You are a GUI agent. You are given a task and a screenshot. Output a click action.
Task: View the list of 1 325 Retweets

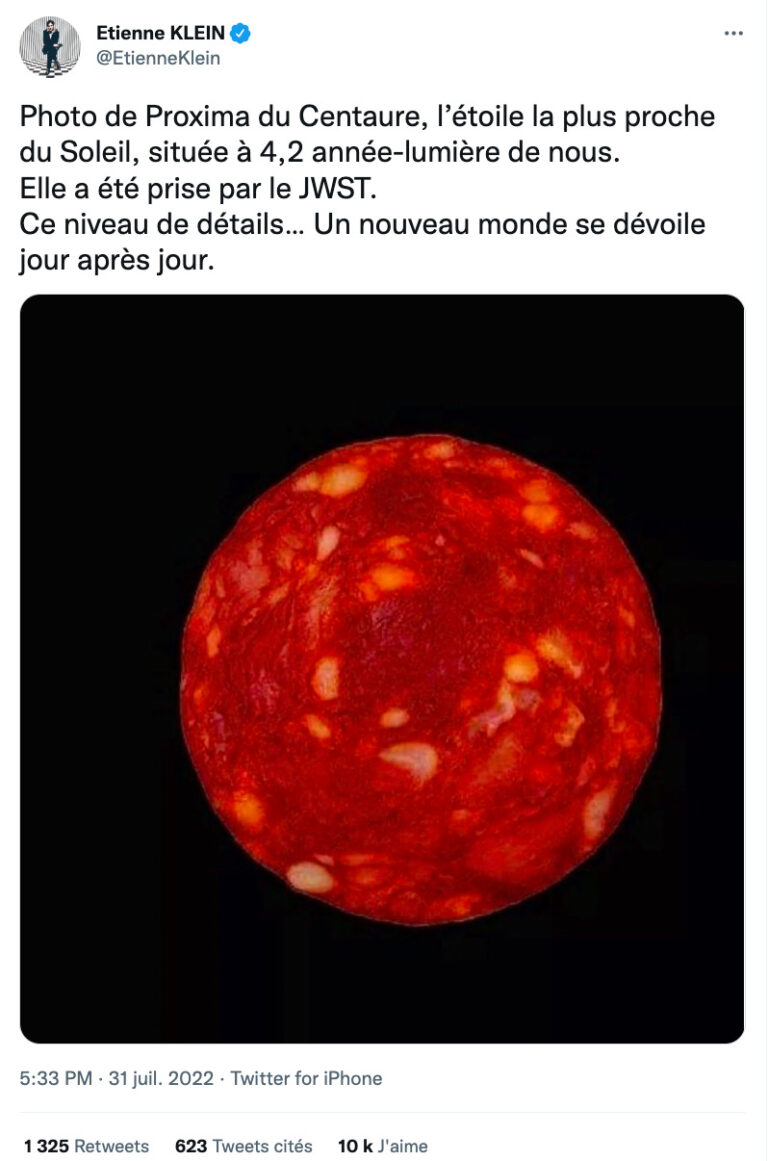(86, 1146)
